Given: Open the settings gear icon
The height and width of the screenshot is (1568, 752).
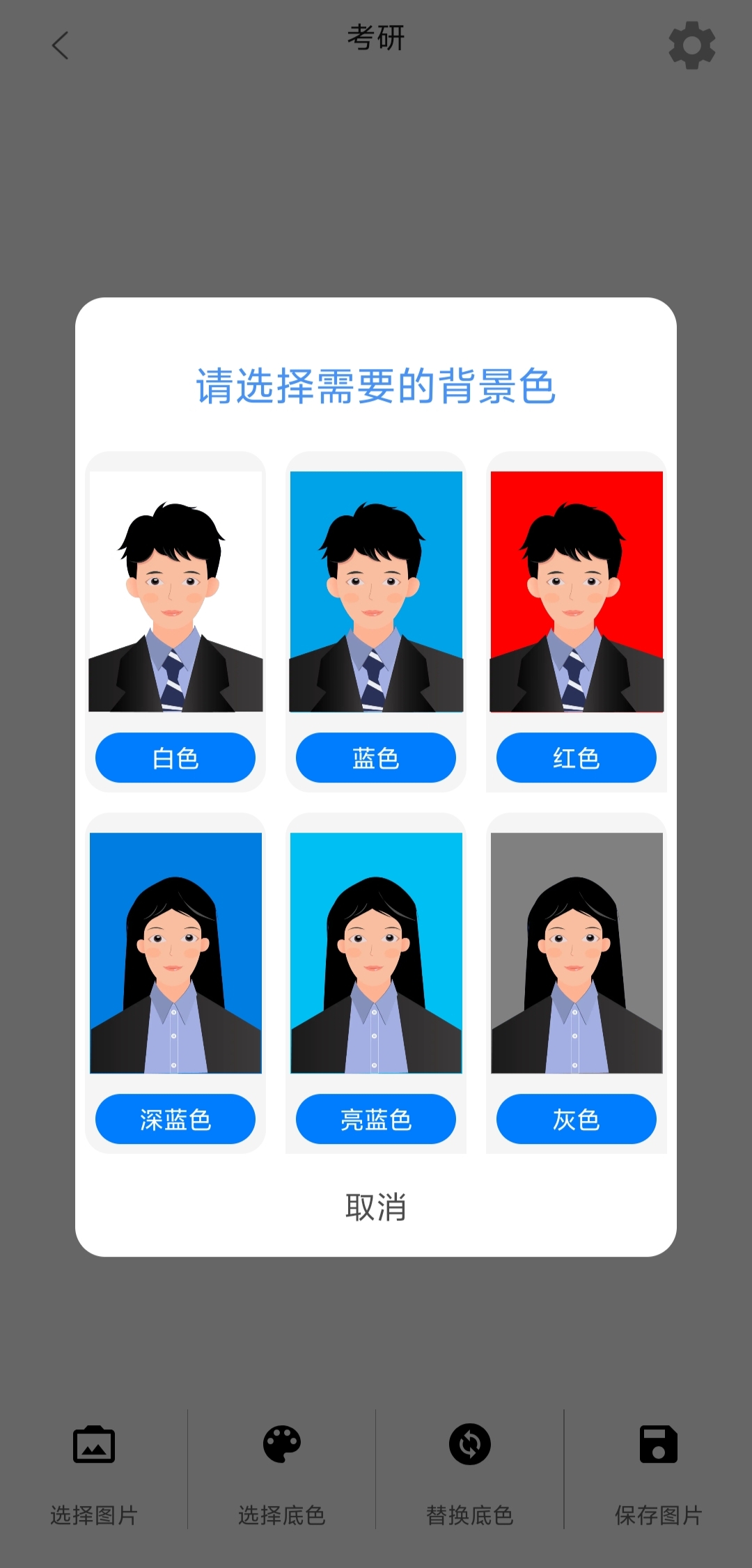Looking at the screenshot, I should pos(692,45).
